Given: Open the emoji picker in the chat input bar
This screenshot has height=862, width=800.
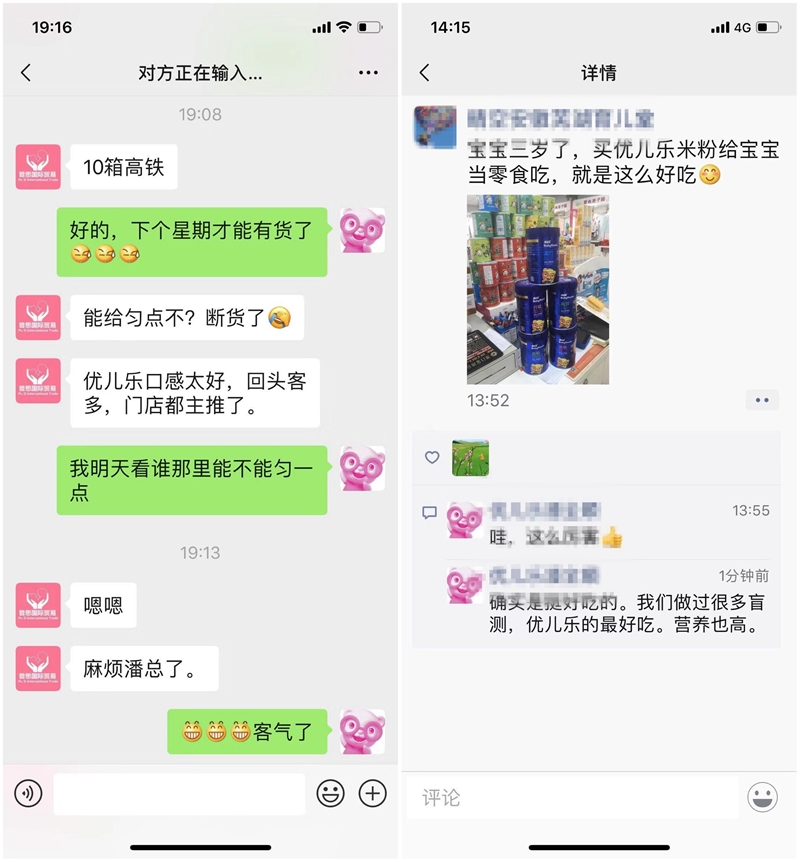Looking at the screenshot, I should (x=329, y=793).
